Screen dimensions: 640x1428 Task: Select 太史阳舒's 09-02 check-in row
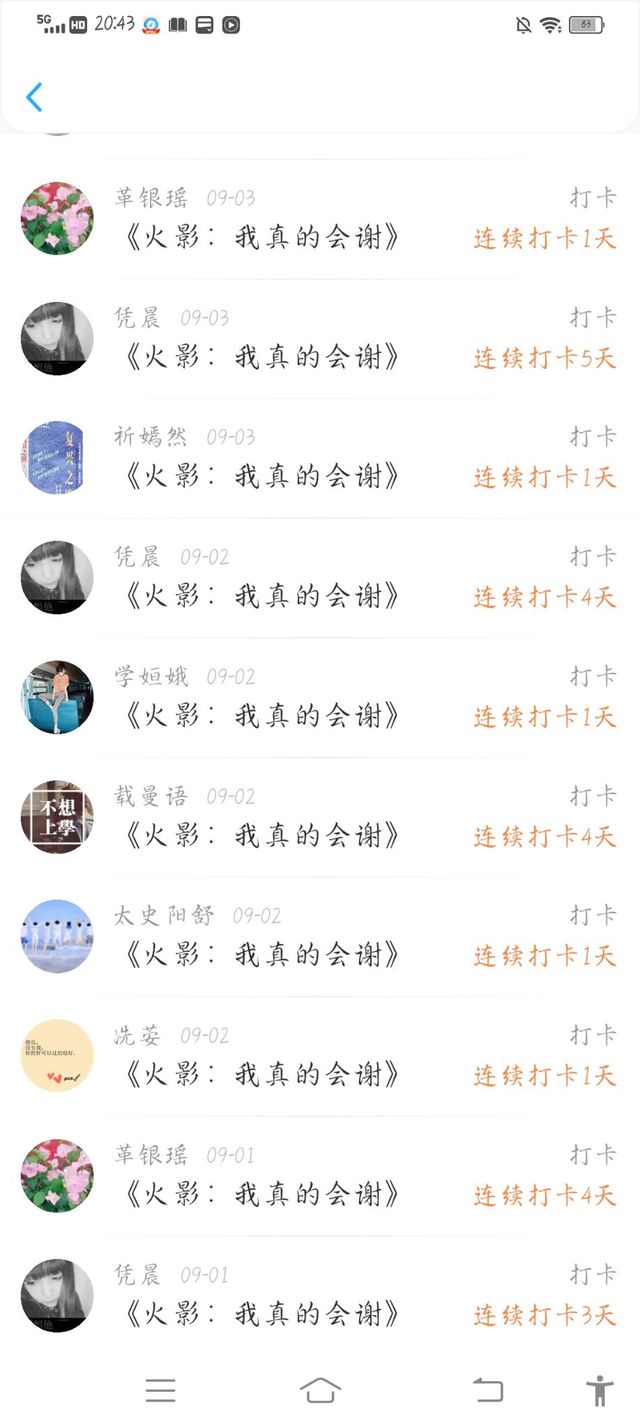(x=320, y=936)
